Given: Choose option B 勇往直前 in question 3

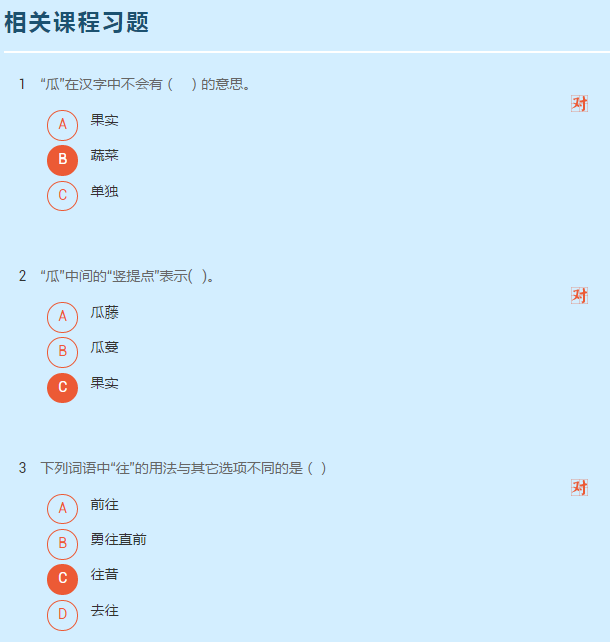Looking at the screenshot, I should tap(62, 543).
